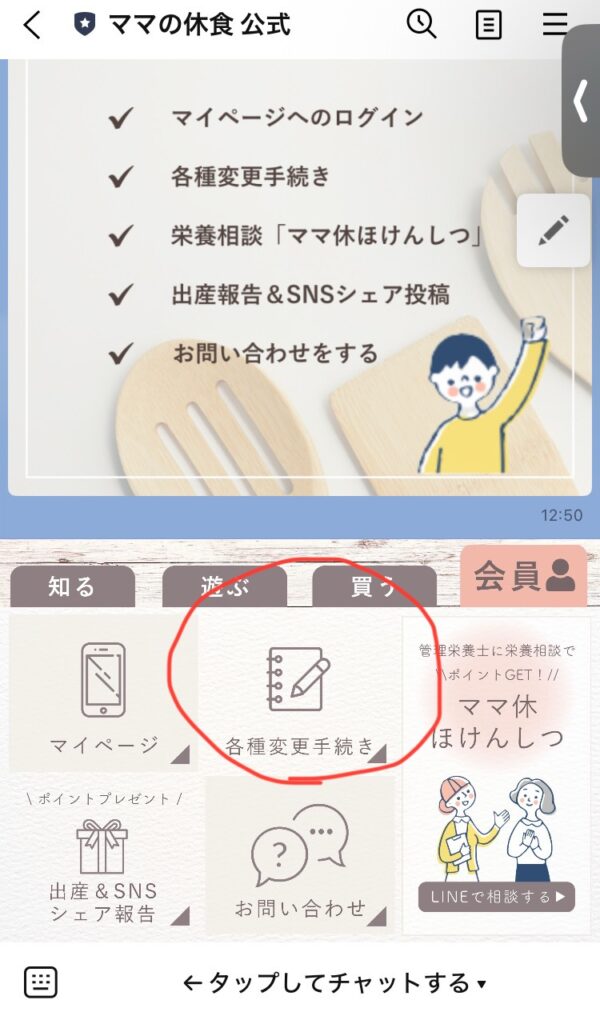
Task: Switch to keyboard input
Action: 40,982
